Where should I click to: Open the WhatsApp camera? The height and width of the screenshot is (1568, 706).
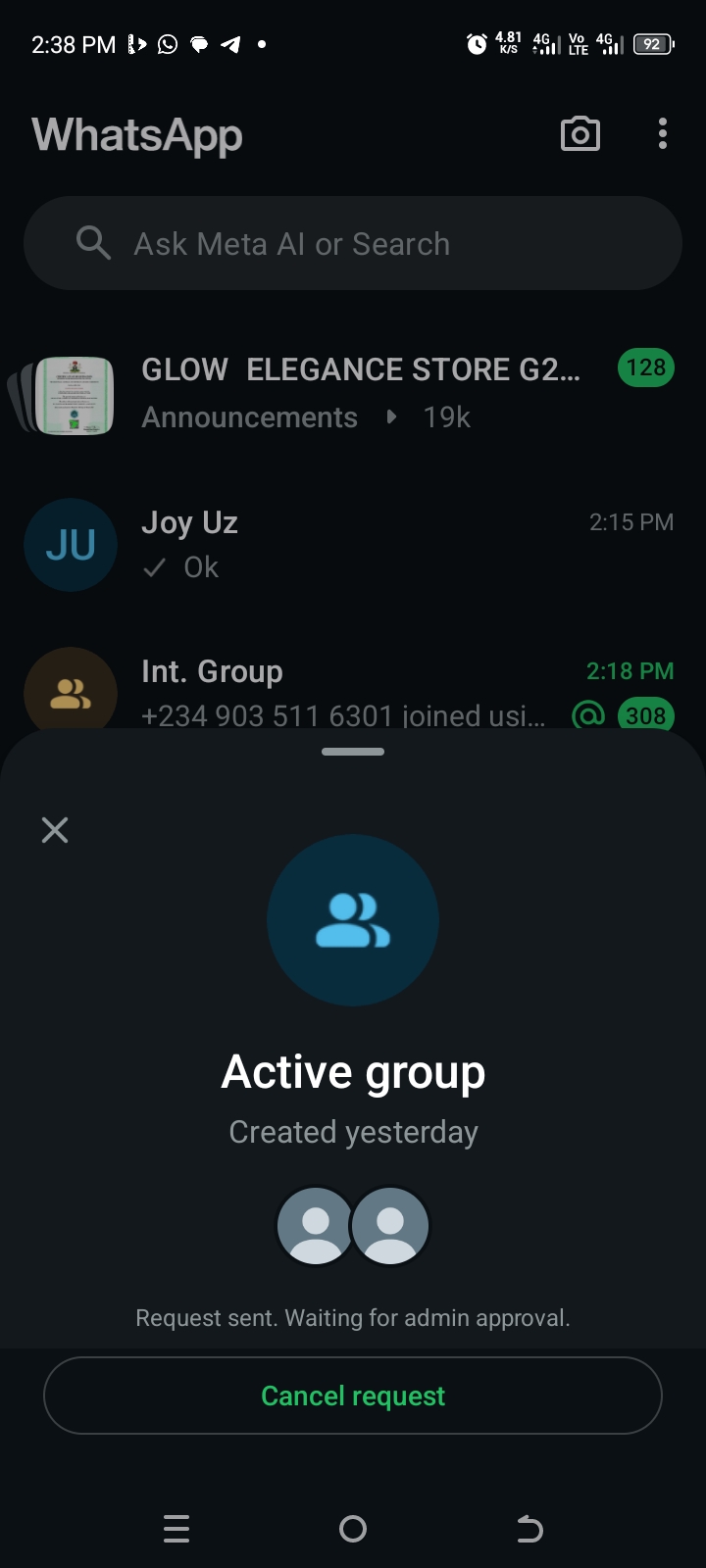(580, 134)
